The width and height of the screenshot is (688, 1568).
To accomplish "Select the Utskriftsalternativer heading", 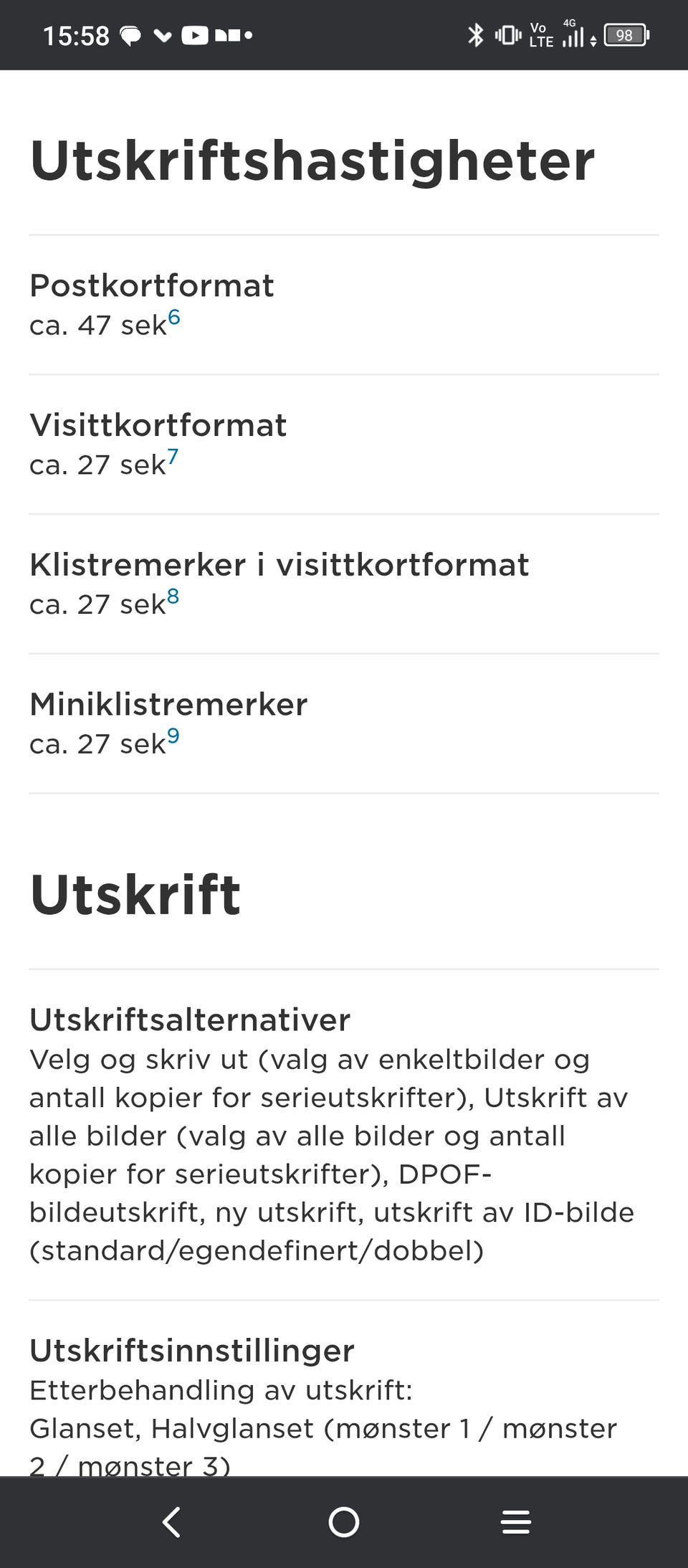I will (190, 1019).
